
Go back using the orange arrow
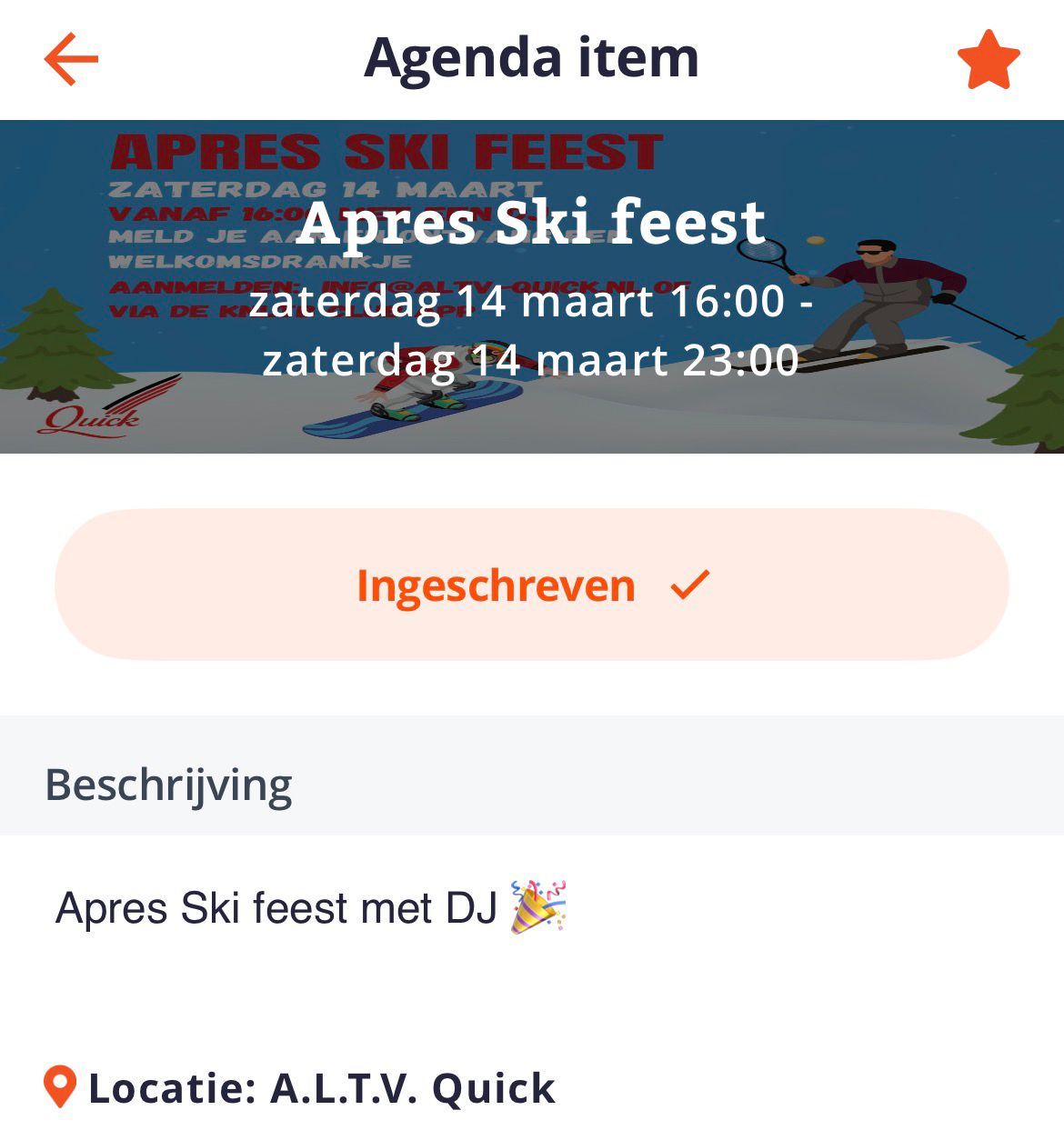(71, 59)
